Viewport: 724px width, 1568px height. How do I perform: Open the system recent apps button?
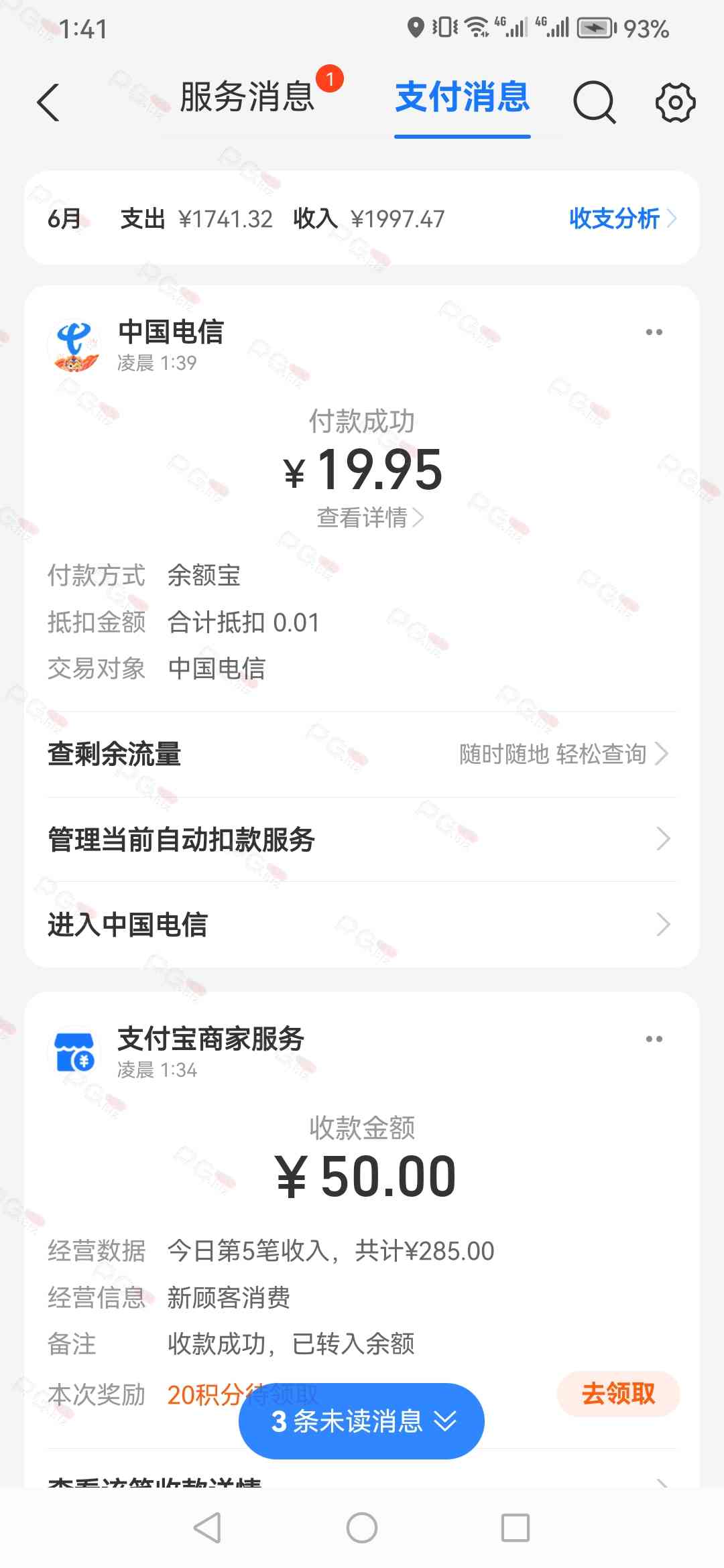[516, 1528]
